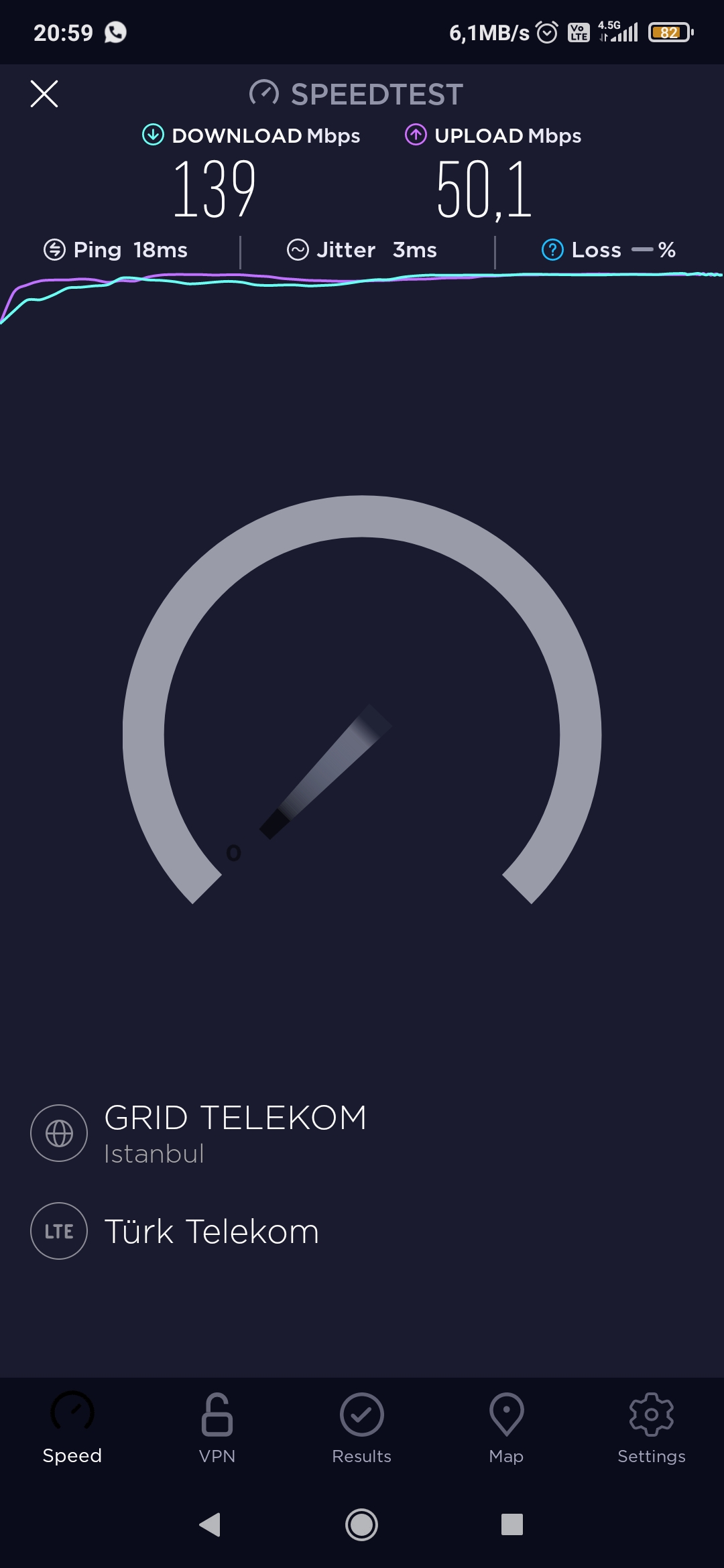Viewport: 724px width, 1568px height.
Task: Tap the system back button
Action: [x=210, y=1524]
